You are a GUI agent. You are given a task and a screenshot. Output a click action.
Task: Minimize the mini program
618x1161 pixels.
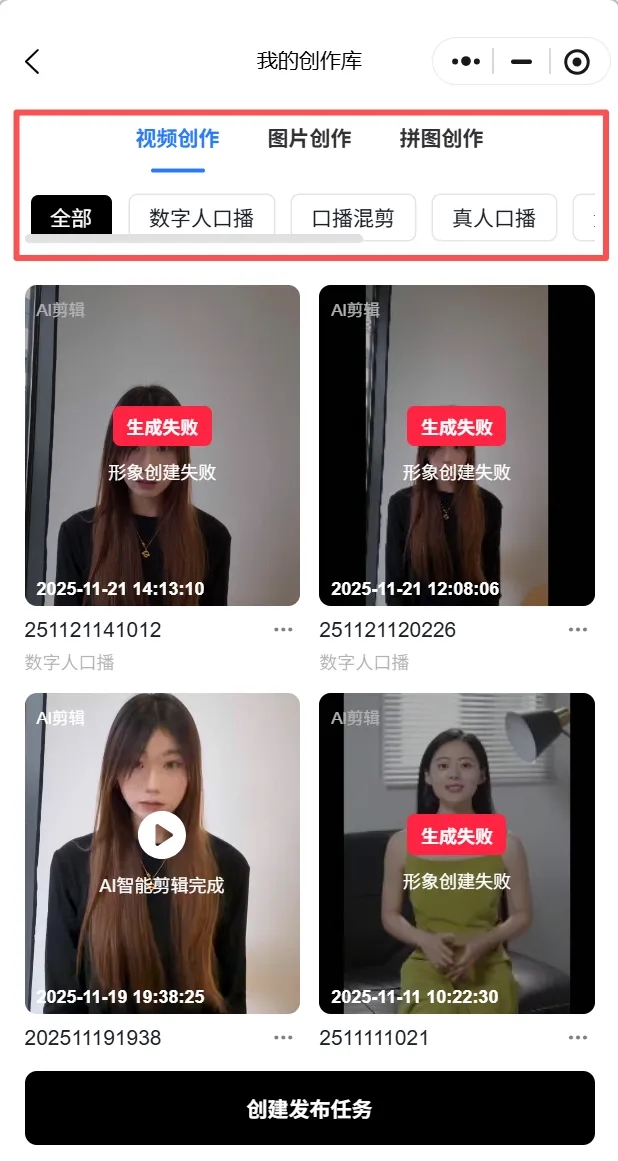pos(521,62)
